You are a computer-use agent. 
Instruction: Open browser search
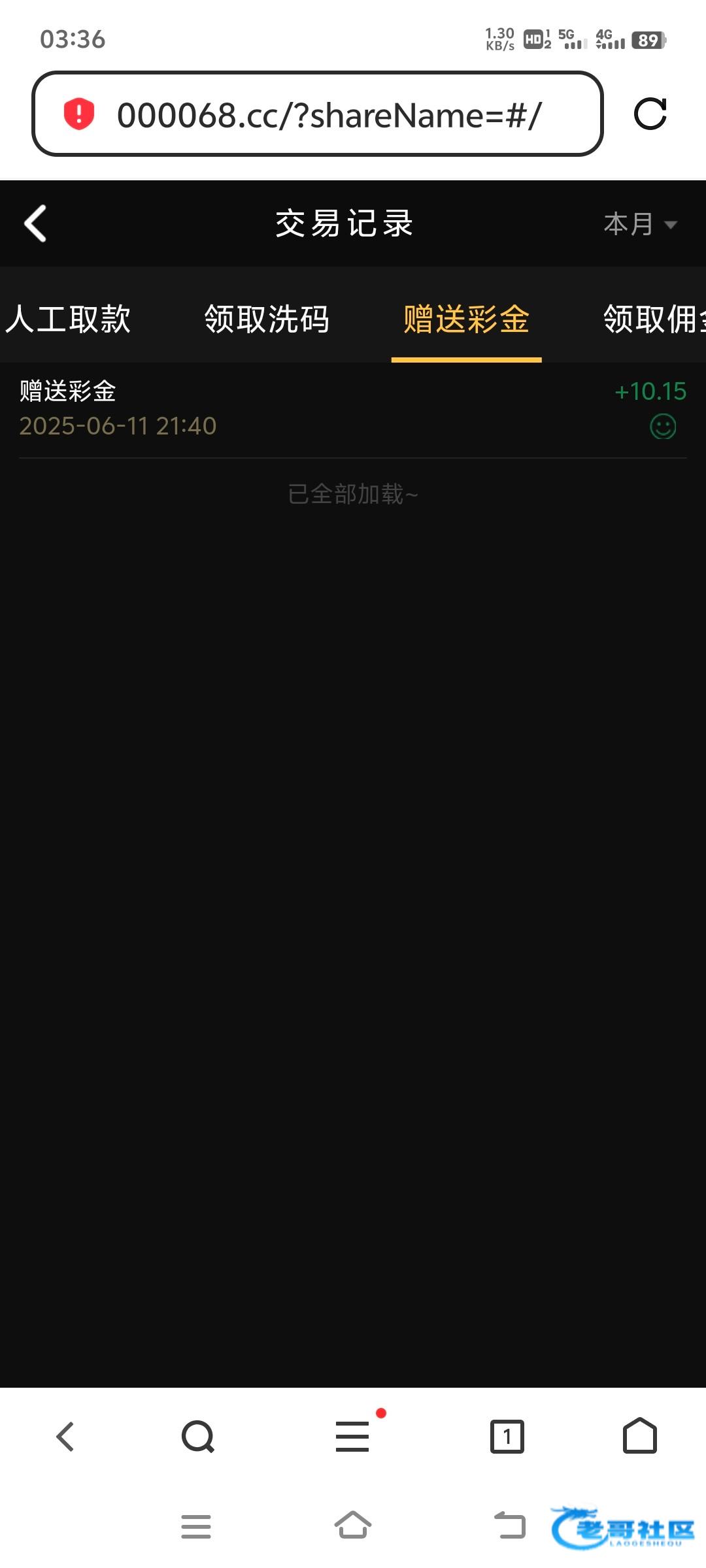coord(198,1437)
